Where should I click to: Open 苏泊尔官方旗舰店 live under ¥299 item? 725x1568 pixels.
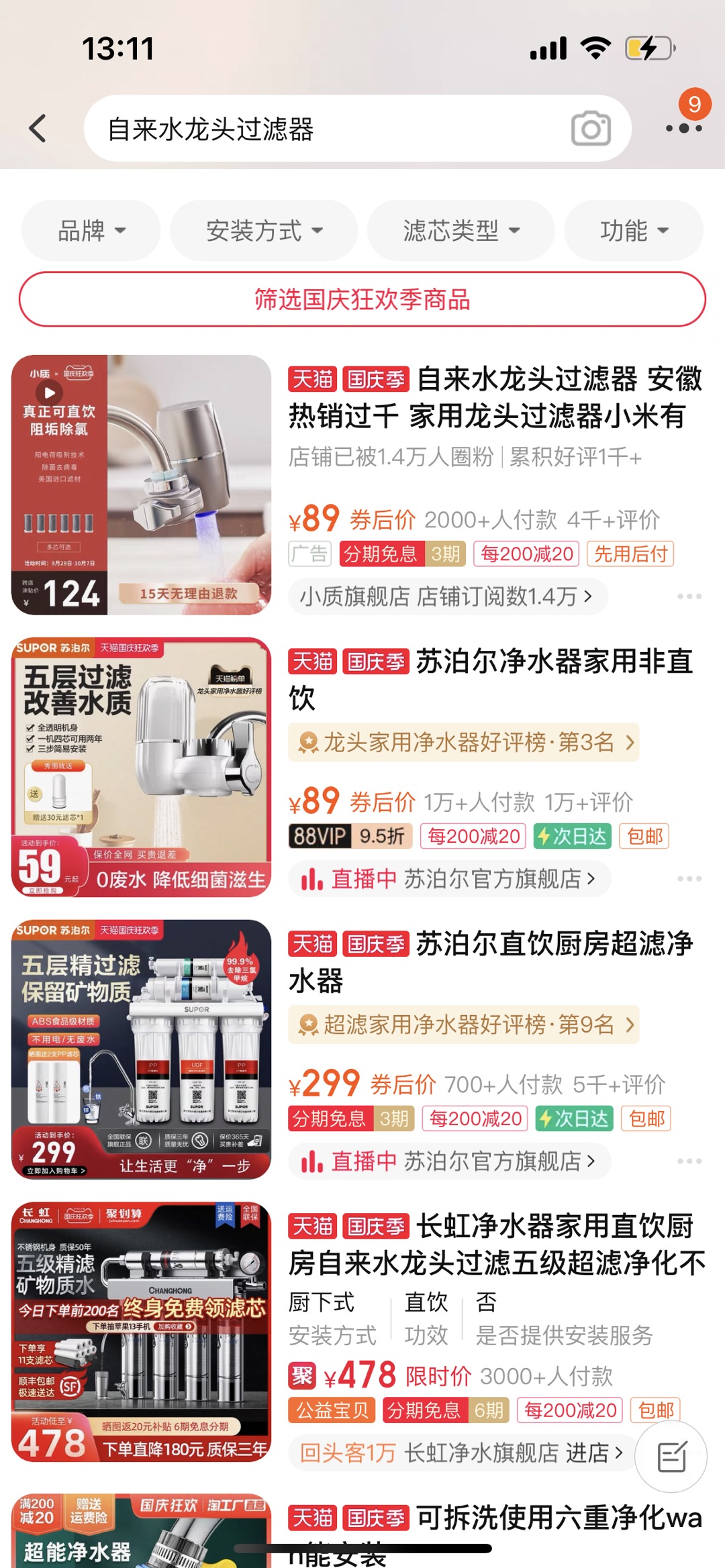pos(449,1161)
